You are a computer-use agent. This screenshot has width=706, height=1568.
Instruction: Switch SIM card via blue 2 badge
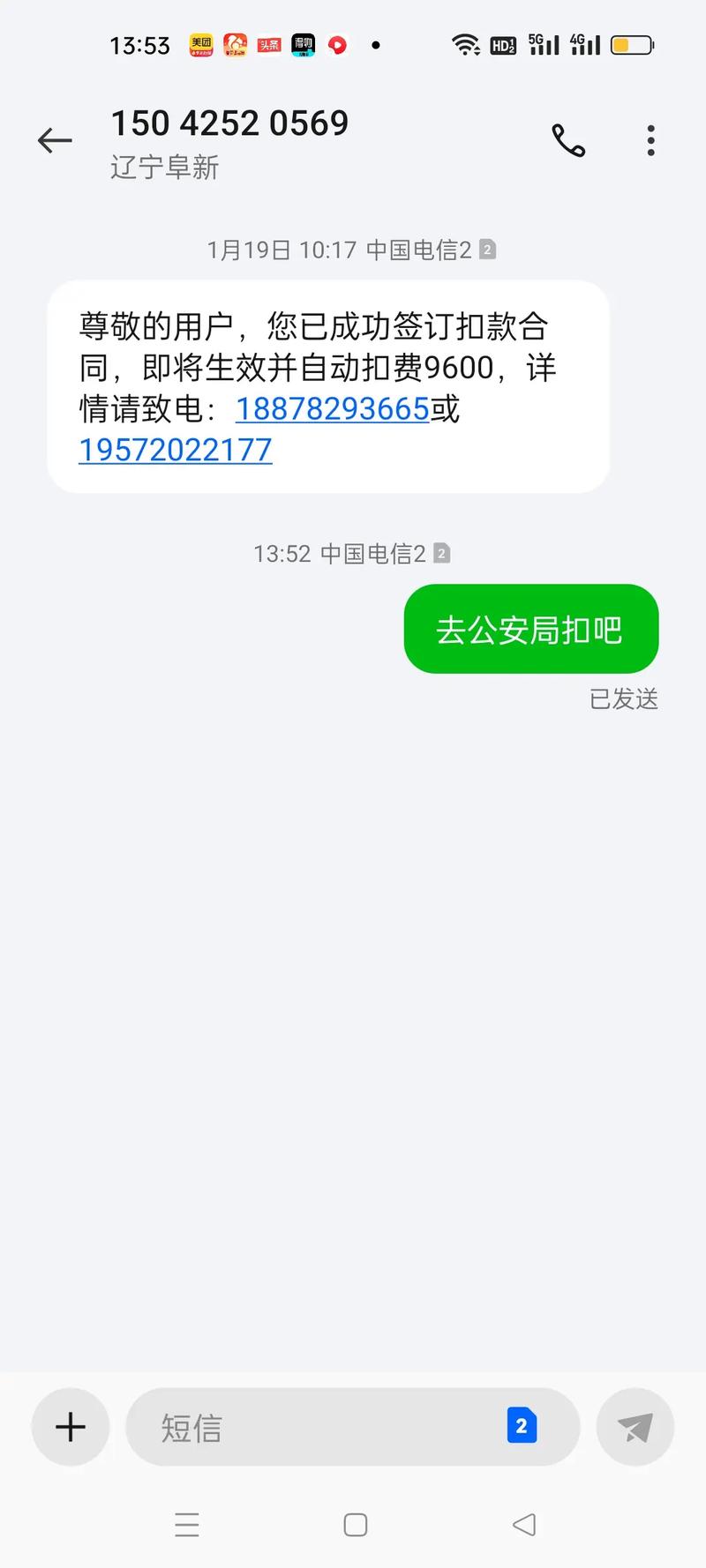[521, 1425]
